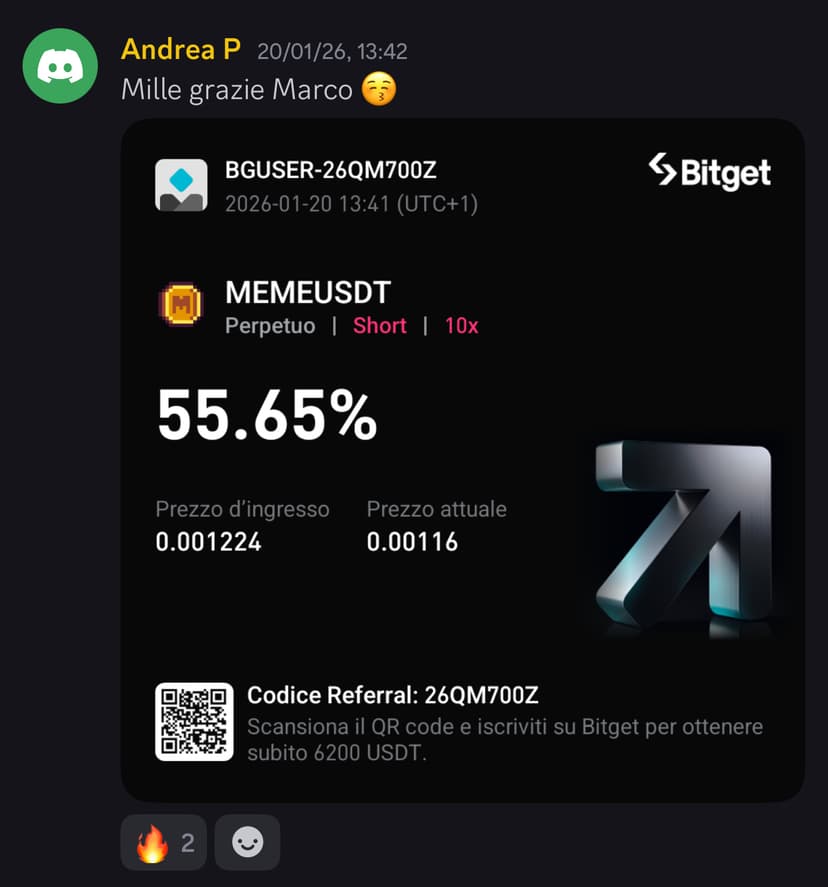
Task: Add a new reaction with the smiley button
Action: tap(246, 842)
